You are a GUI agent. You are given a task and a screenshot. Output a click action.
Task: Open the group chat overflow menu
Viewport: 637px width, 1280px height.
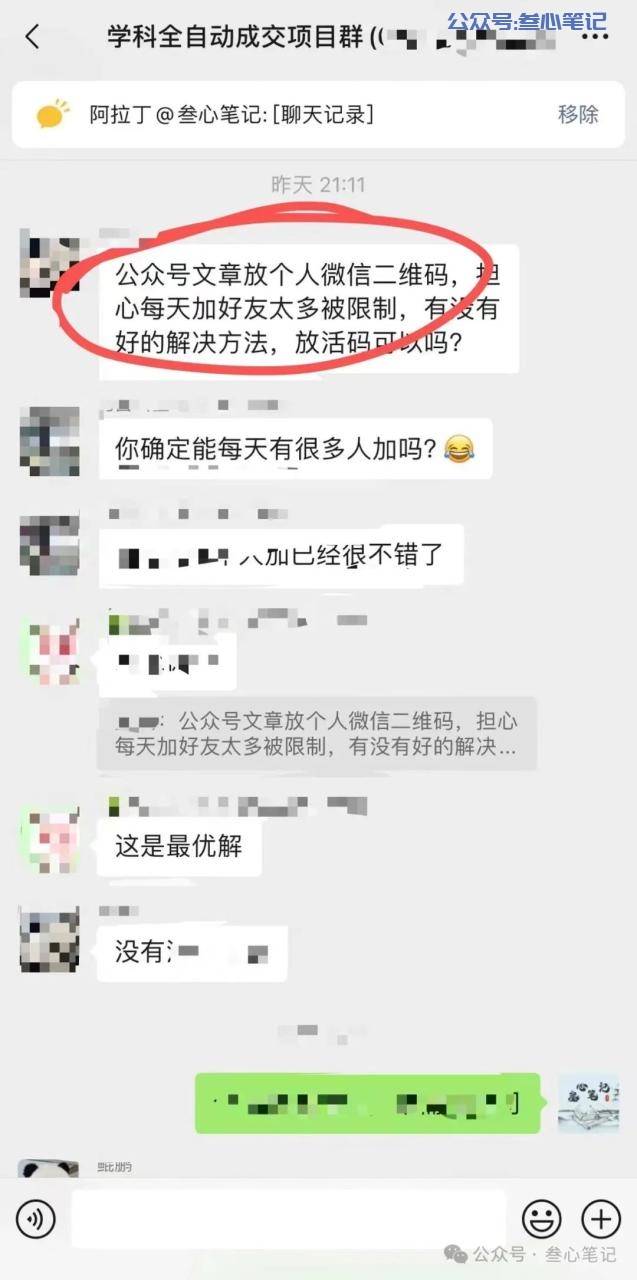595,38
